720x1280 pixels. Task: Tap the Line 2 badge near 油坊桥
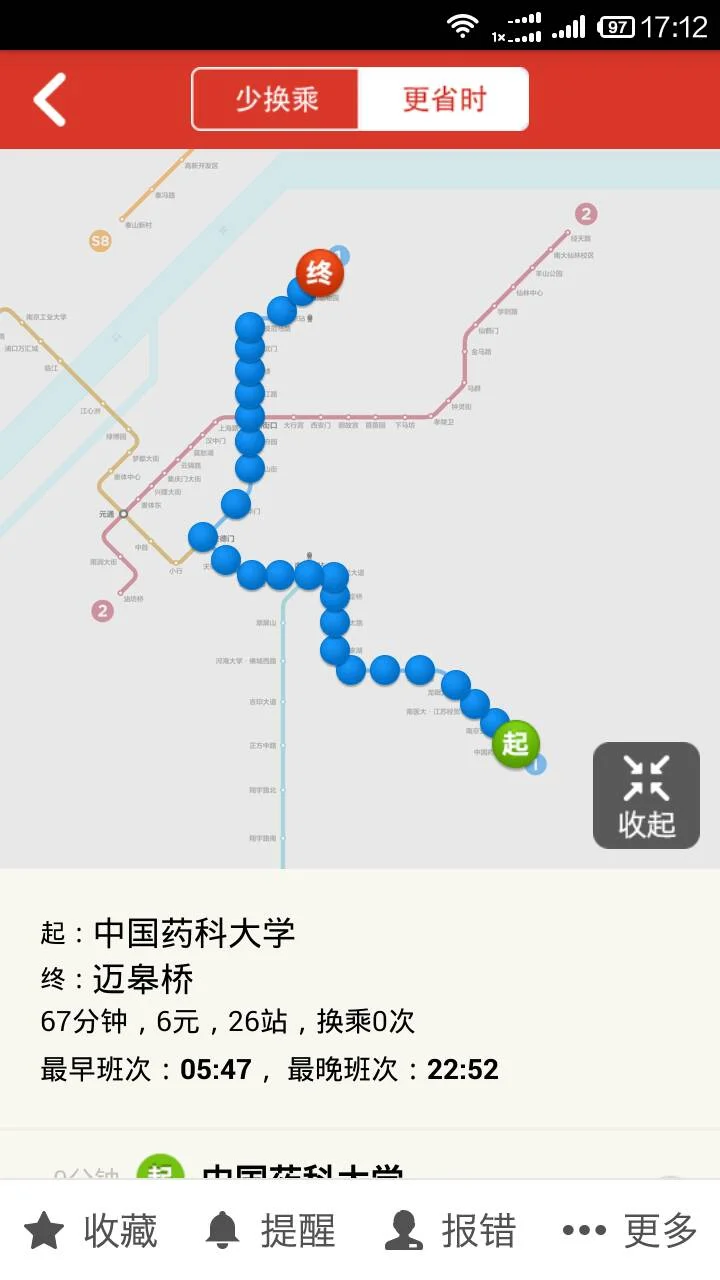pyautogui.click(x=104, y=609)
